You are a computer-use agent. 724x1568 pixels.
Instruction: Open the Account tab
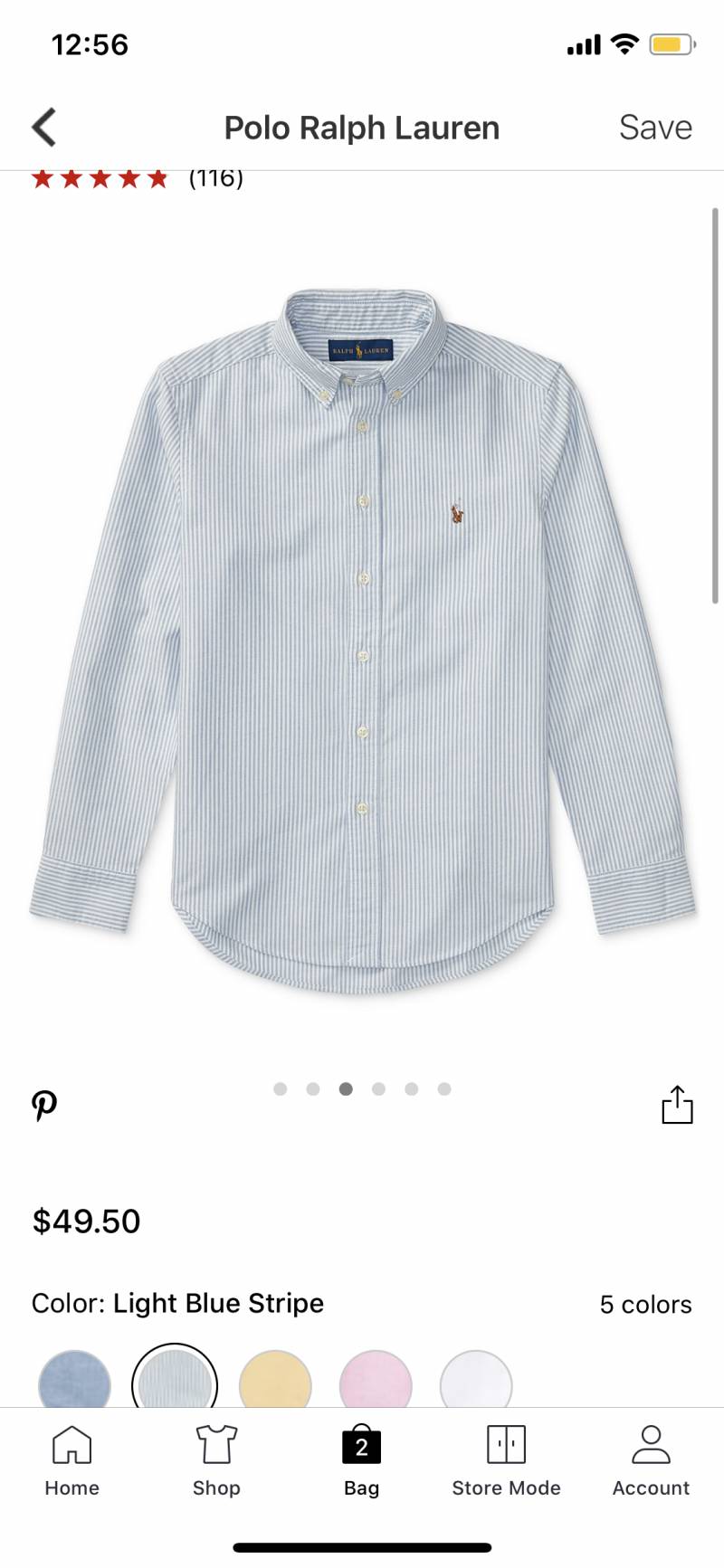tap(651, 1460)
